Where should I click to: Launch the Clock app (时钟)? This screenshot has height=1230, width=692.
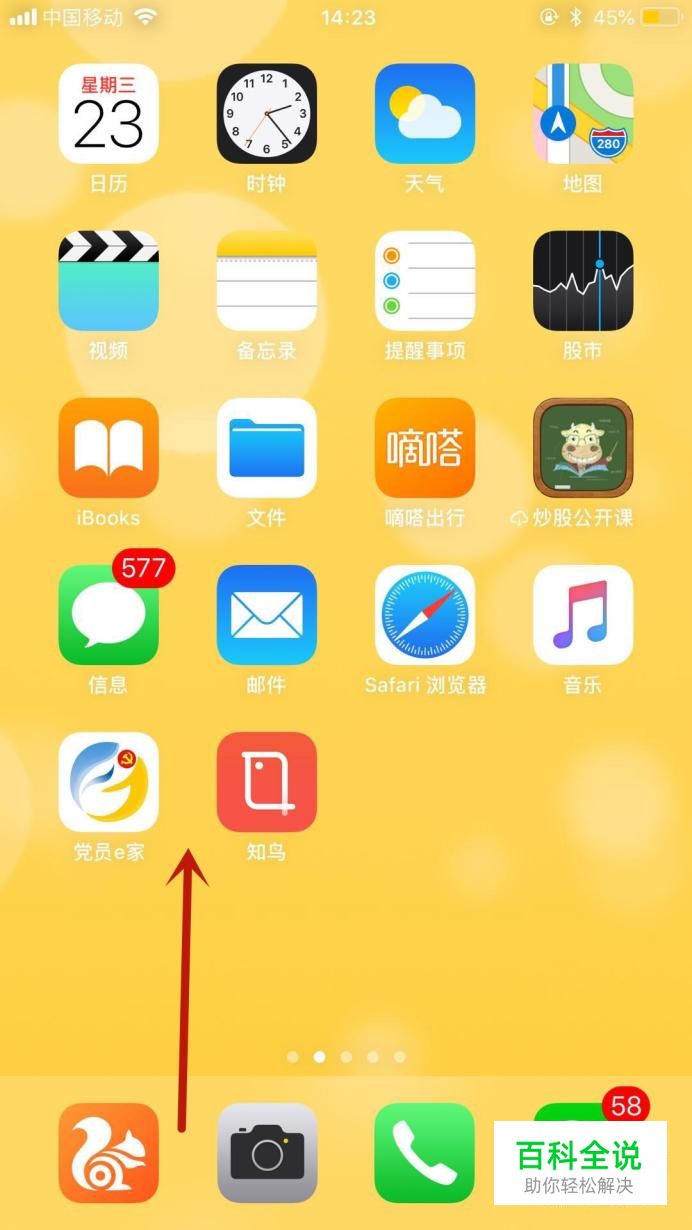(x=266, y=114)
